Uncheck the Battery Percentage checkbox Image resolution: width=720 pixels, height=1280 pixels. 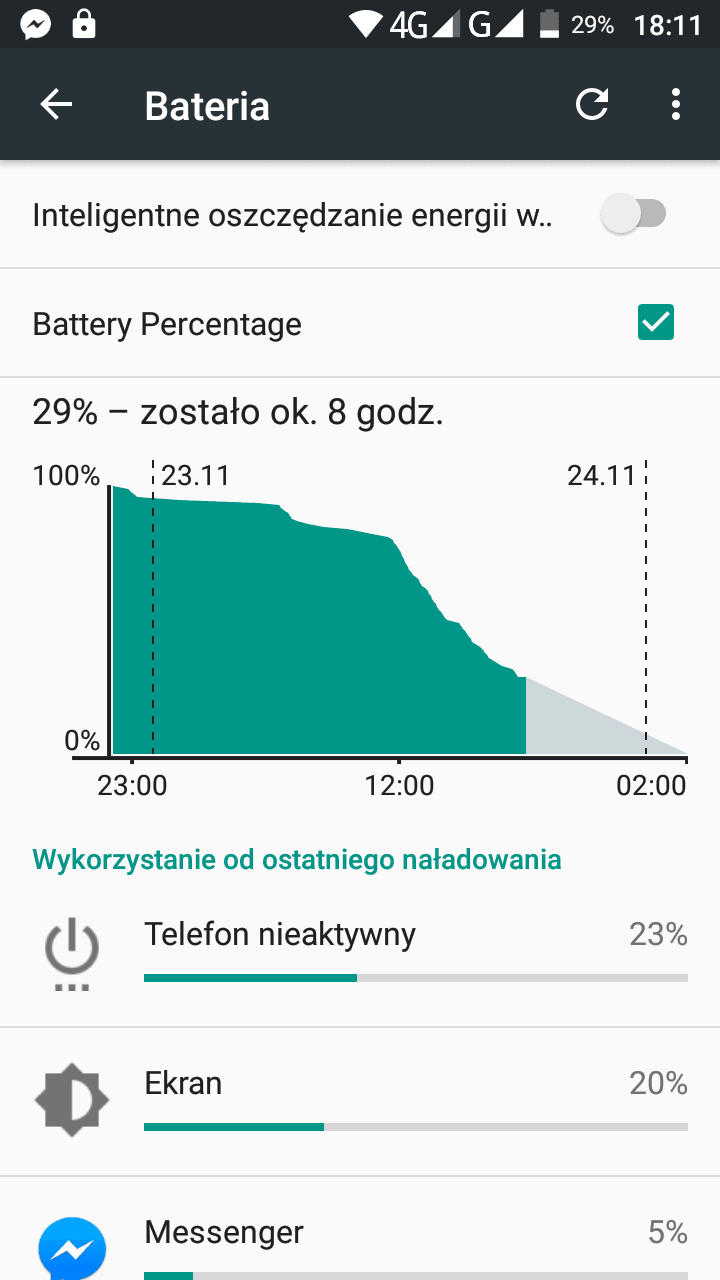pyautogui.click(x=656, y=323)
